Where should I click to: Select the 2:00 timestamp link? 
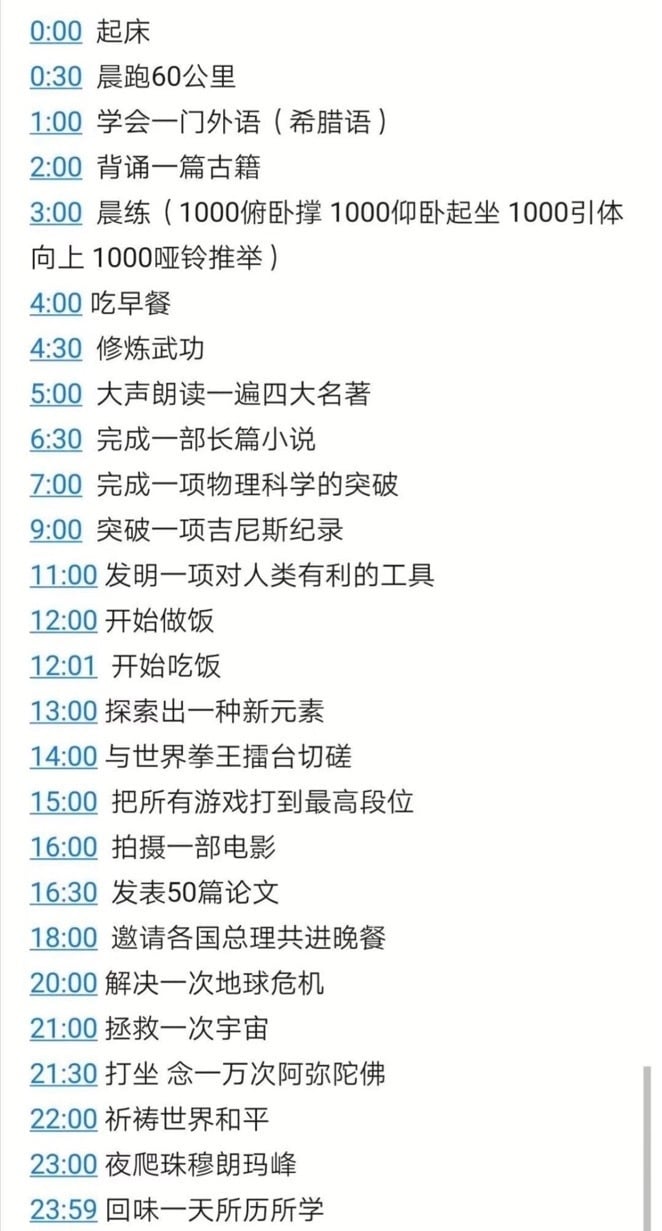pos(56,167)
